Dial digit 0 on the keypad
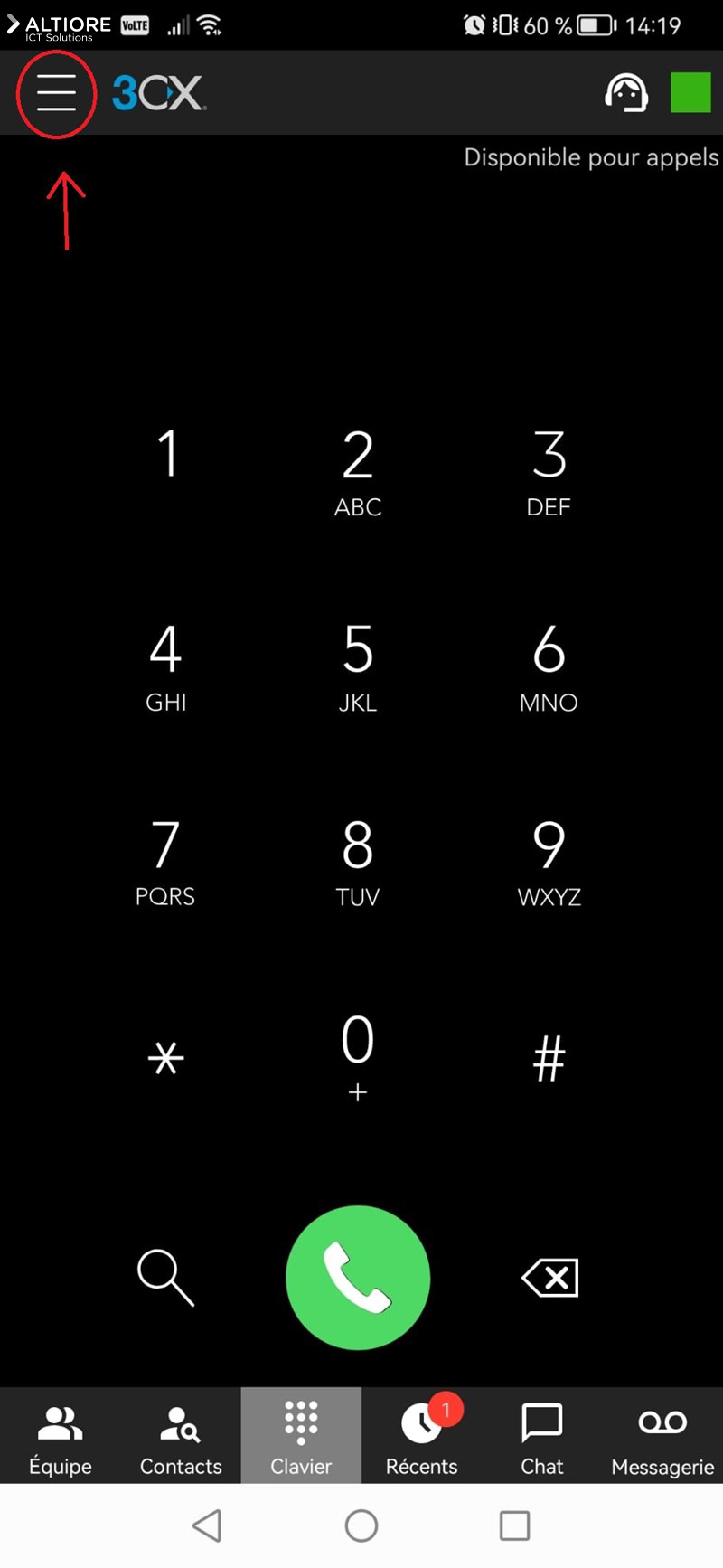 (x=358, y=1053)
